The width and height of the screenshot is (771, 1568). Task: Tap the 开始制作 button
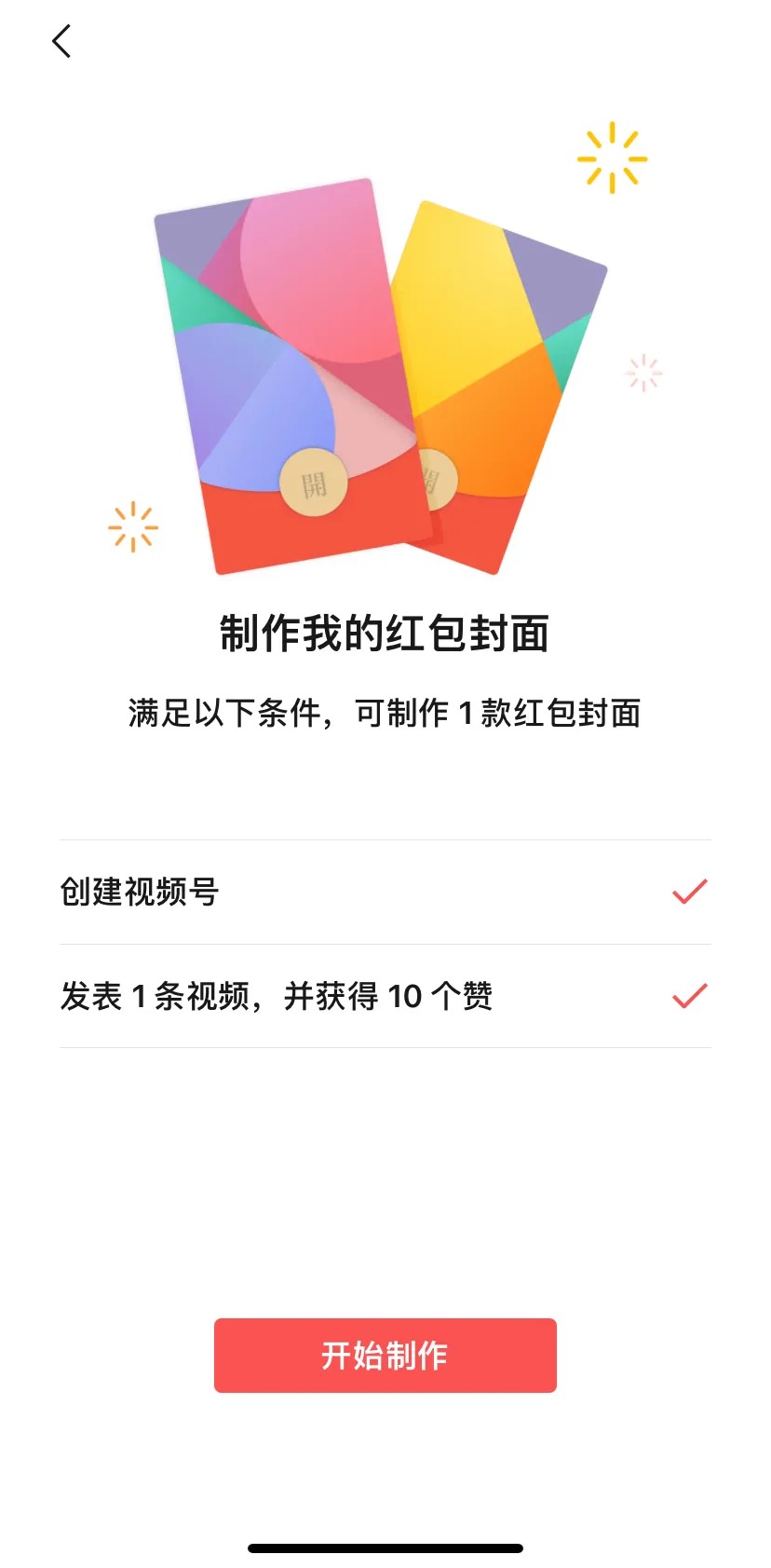tap(385, 1355)
